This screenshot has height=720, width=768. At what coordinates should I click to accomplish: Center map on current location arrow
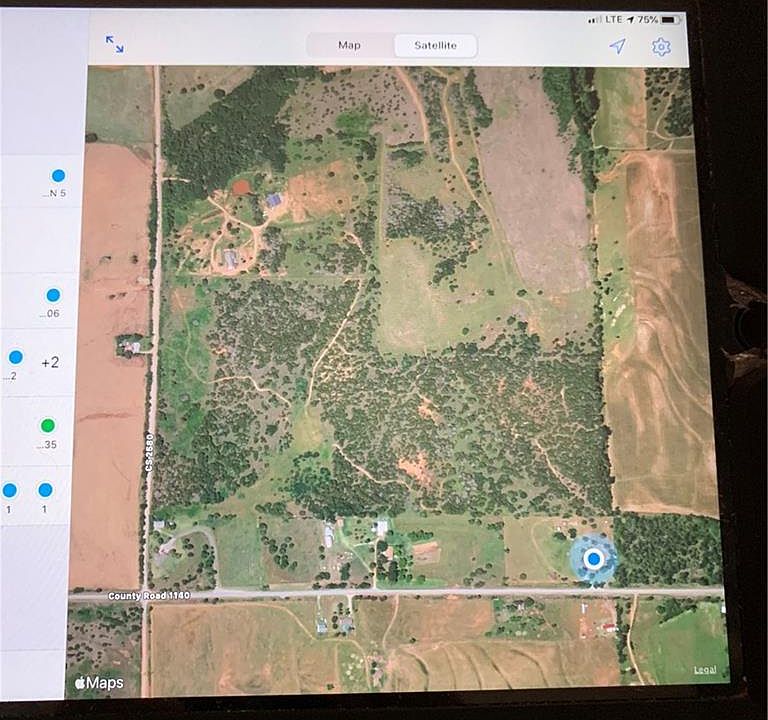pos(618,46)
